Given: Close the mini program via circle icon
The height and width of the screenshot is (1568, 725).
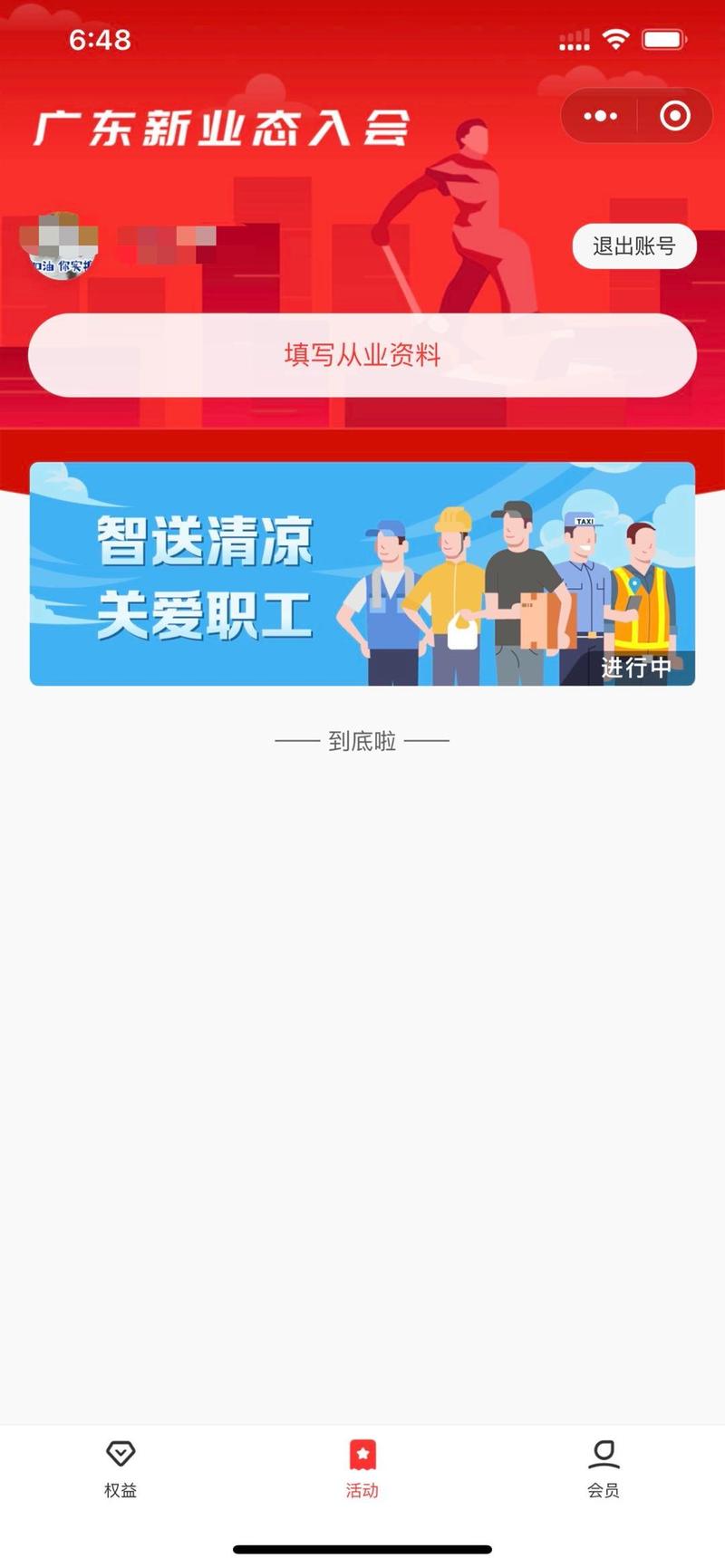Looking at the screenshot, I should pyautogui.click(x=674, y=116).
